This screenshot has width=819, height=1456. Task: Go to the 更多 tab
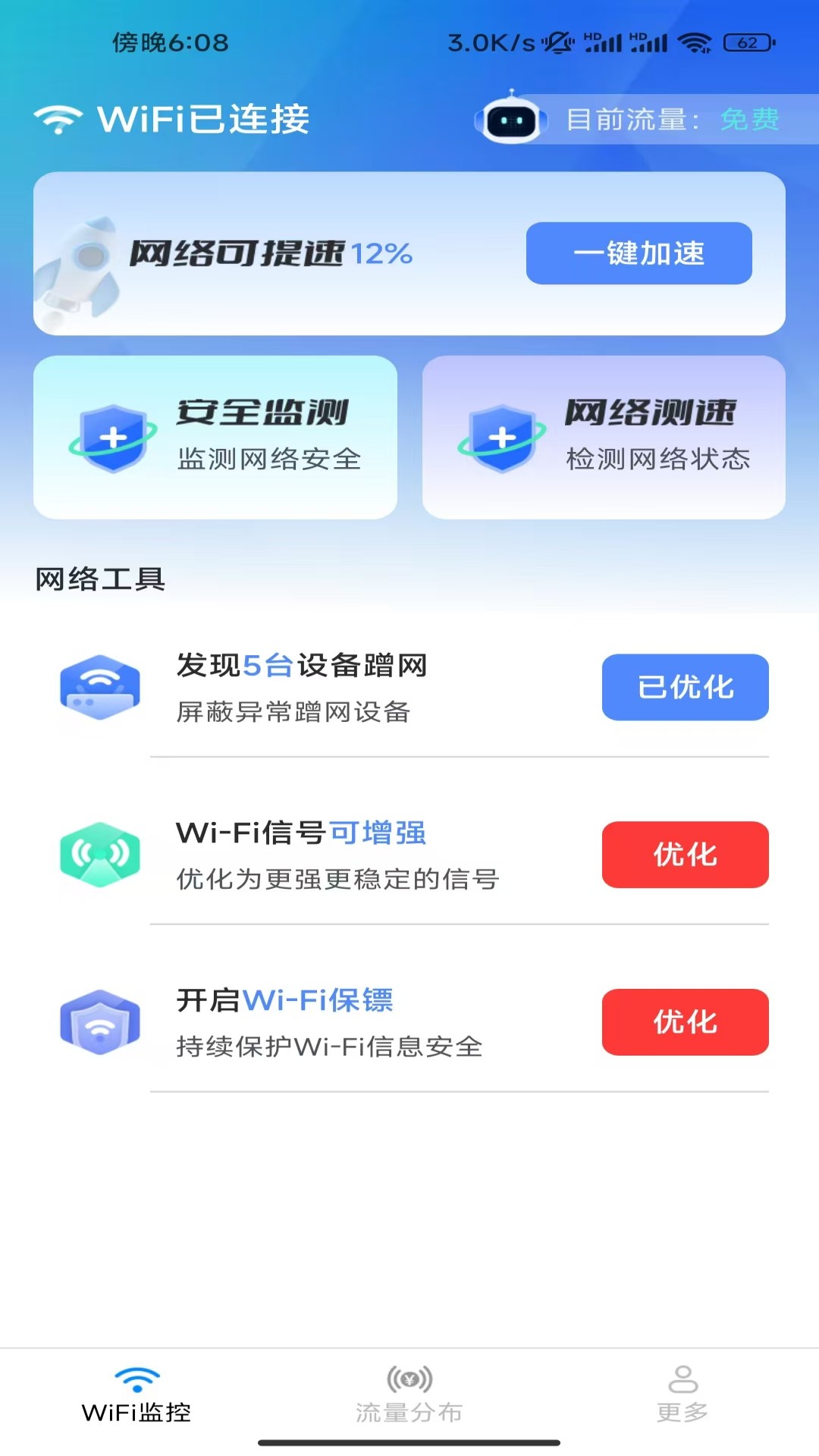(x=682, y=1395)
